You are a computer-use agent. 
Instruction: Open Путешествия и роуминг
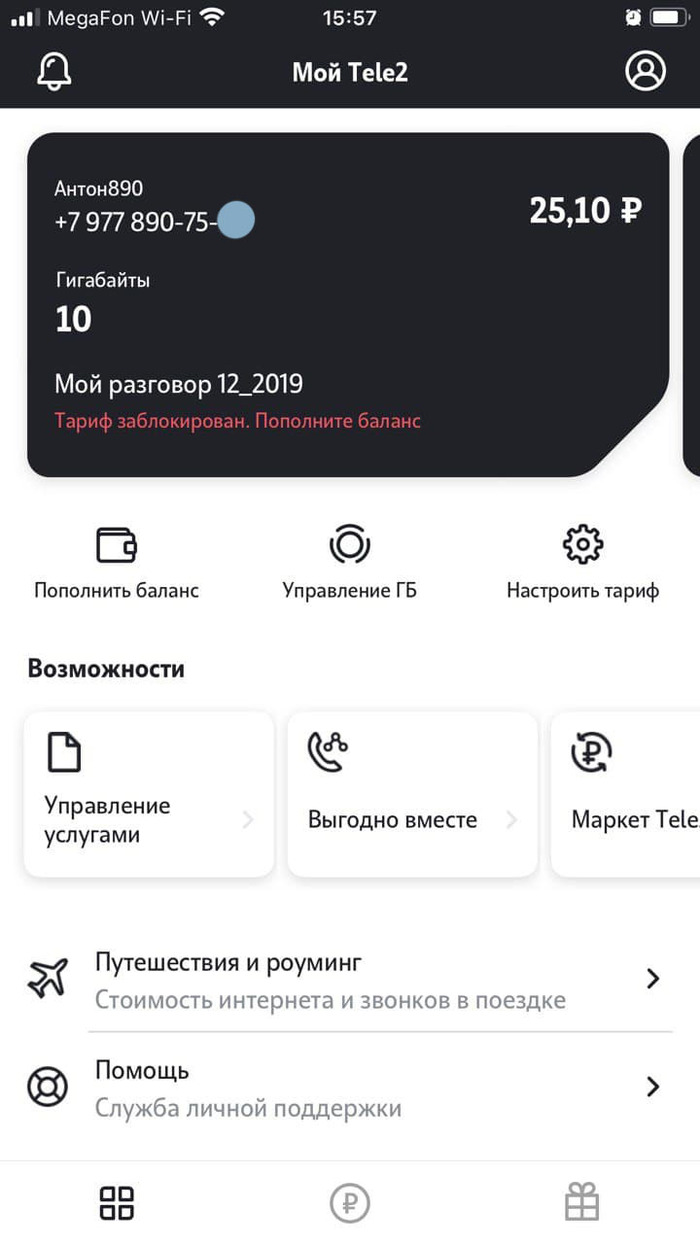coord(350,979)
